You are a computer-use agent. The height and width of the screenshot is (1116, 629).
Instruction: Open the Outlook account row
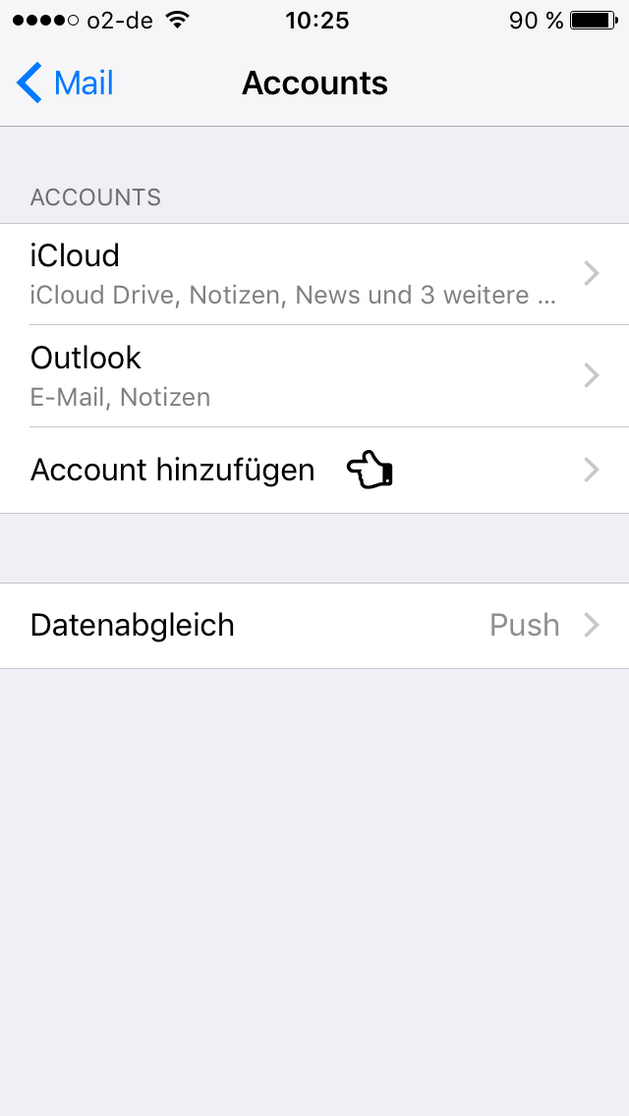pyautogui.click(x=314, y=376)
